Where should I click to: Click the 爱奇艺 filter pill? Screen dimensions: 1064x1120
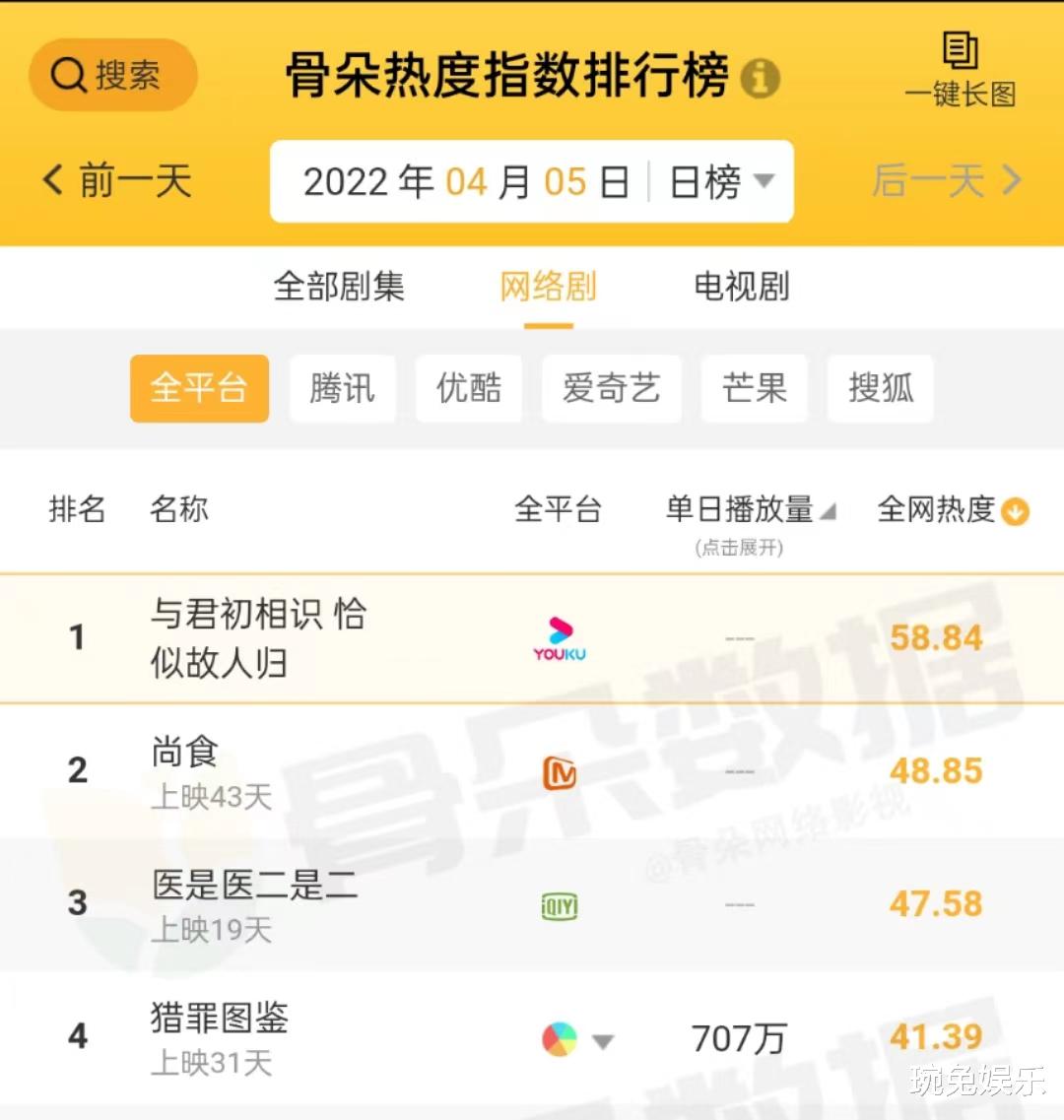(x=612, y=388)
